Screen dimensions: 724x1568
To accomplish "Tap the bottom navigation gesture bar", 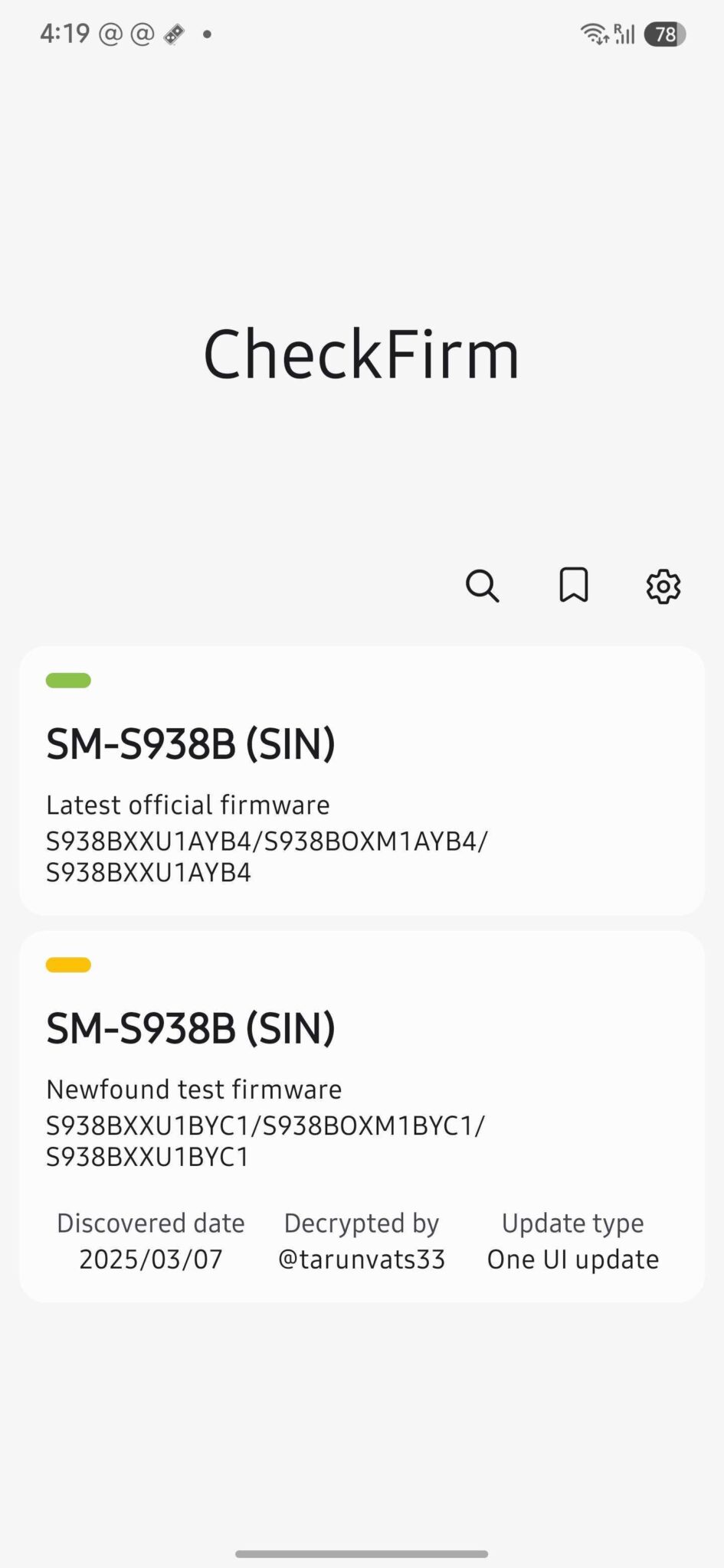I will [x=362, y=1551].
